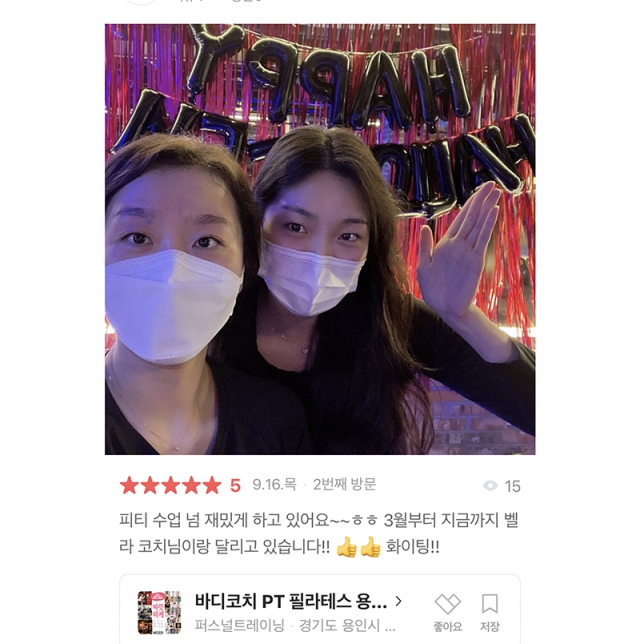
Task: Tap the 좋아요 like button
Action: pos(447,609)
